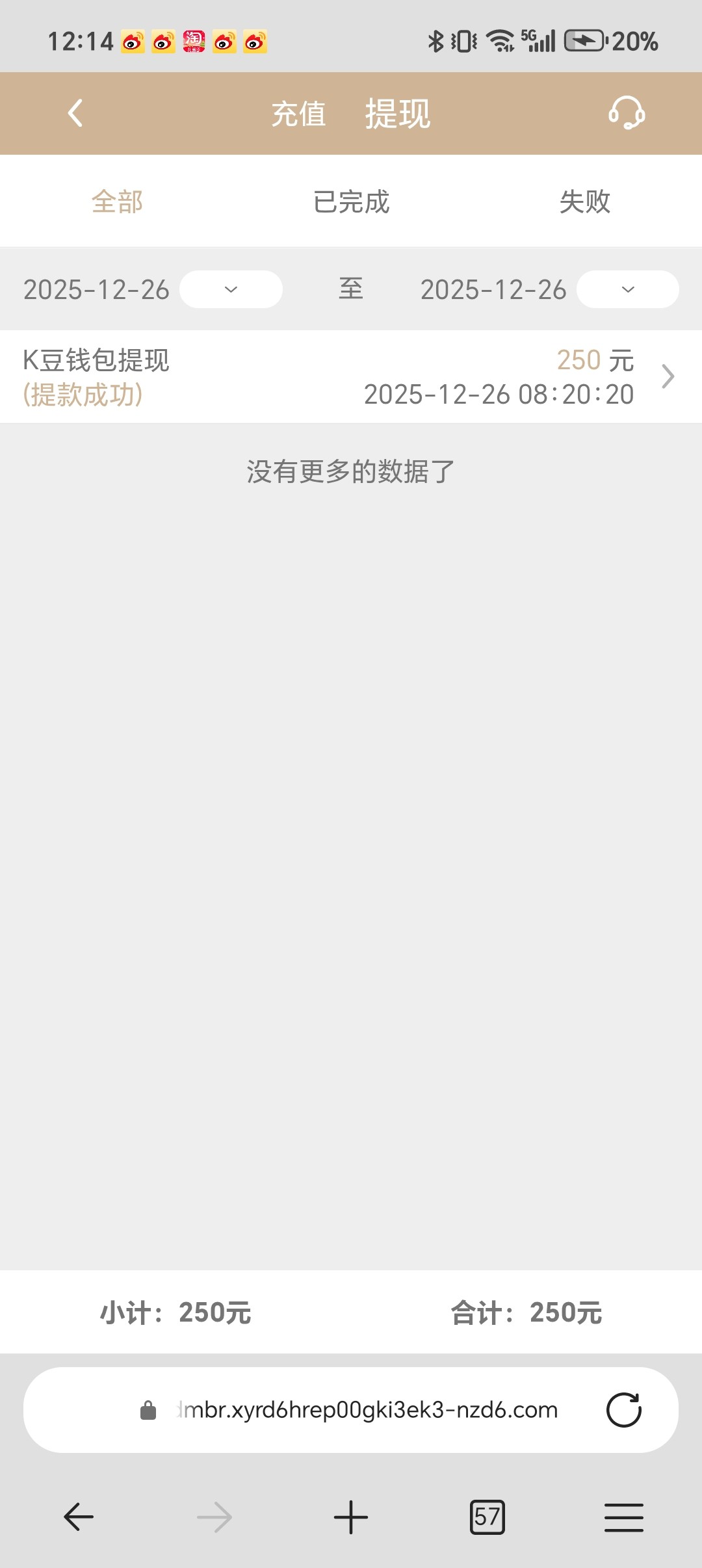This screenshot has width=702, height=1568.
Task: Expand the start date dropdown
Action: tap(231, 289)
